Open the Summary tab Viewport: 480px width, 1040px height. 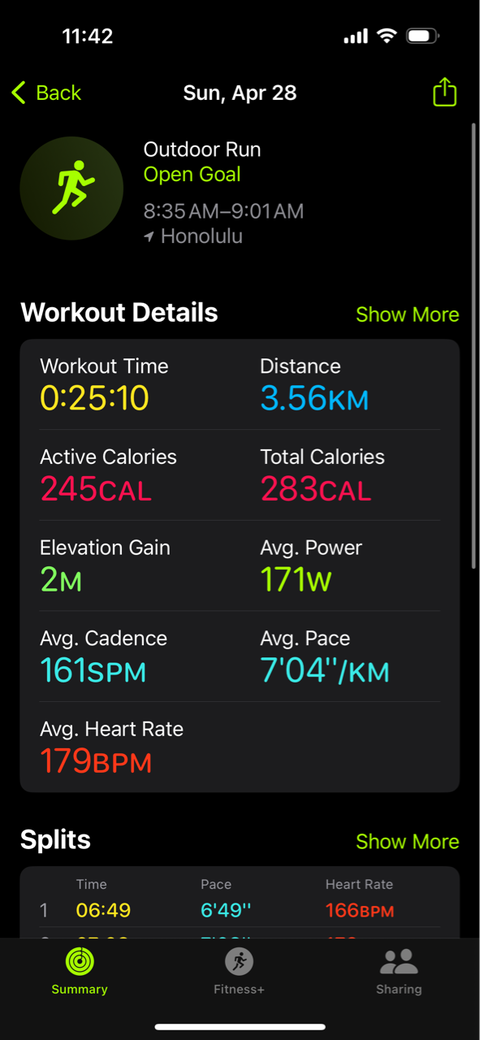[x=80, y=971]
